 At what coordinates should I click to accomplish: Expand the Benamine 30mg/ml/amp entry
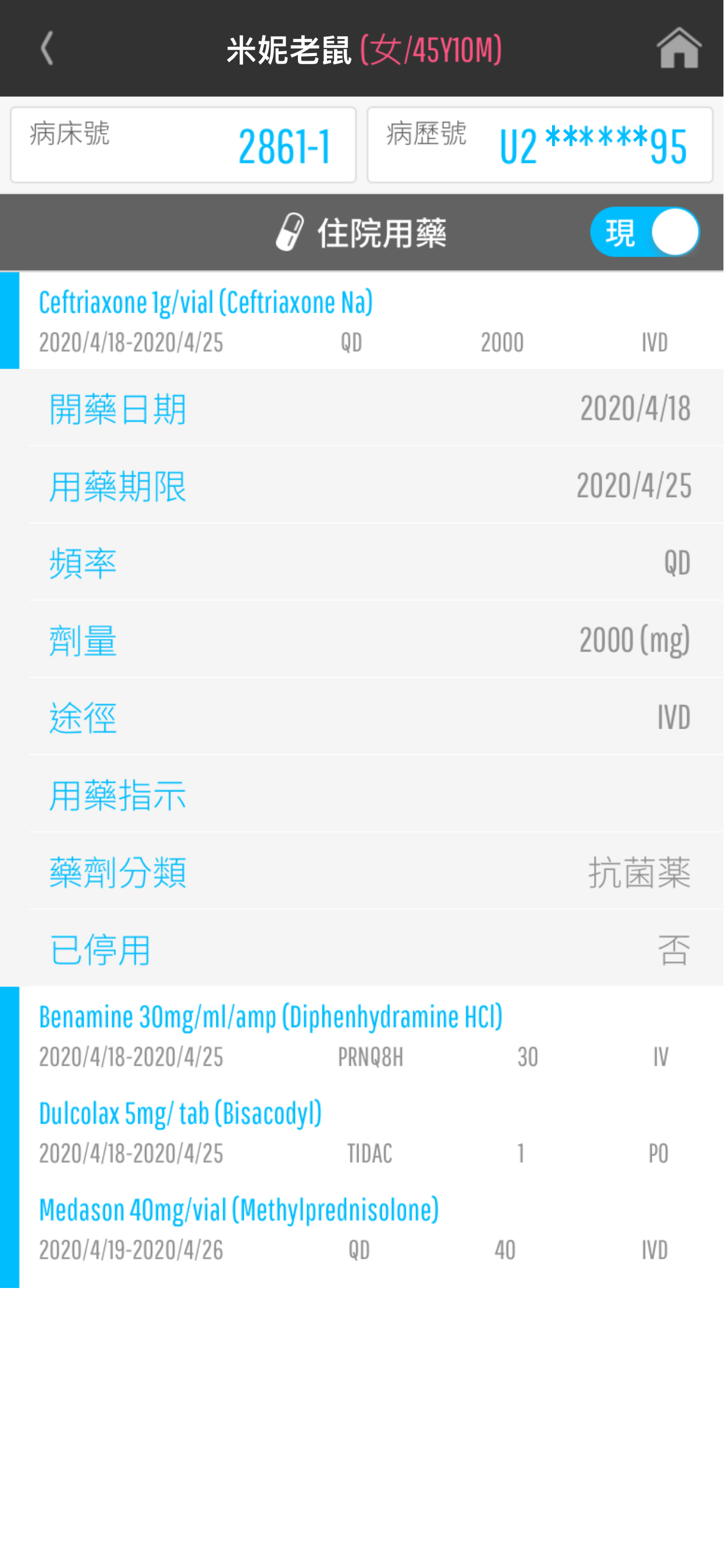click(362, 1034)
